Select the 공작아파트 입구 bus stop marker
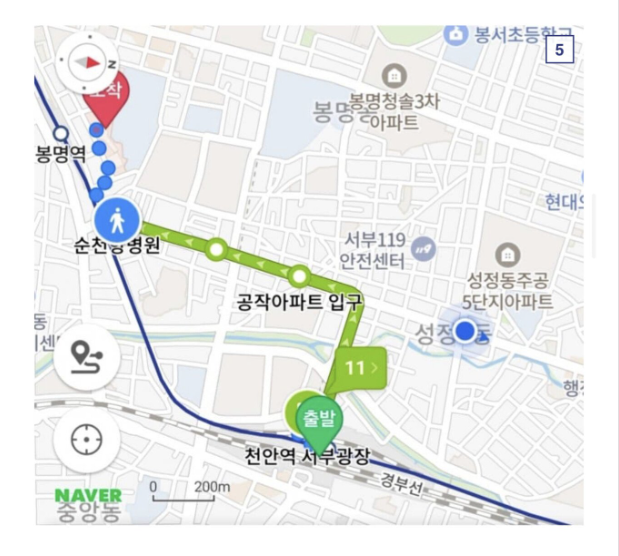This screenshot has width=619, height=556. pyautogui.click(x=299, y=276)
